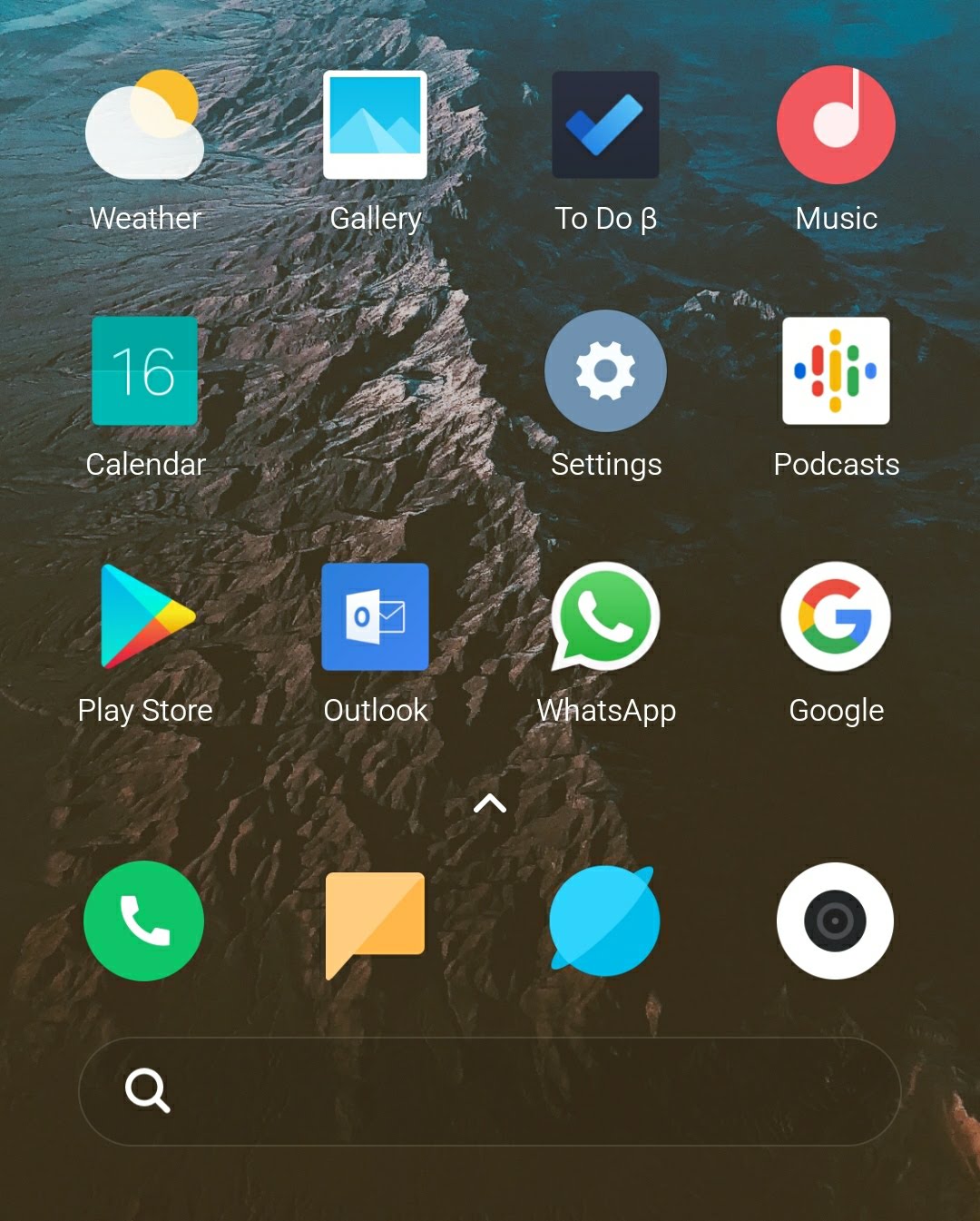Open the Calendar app

pos(144,371)
